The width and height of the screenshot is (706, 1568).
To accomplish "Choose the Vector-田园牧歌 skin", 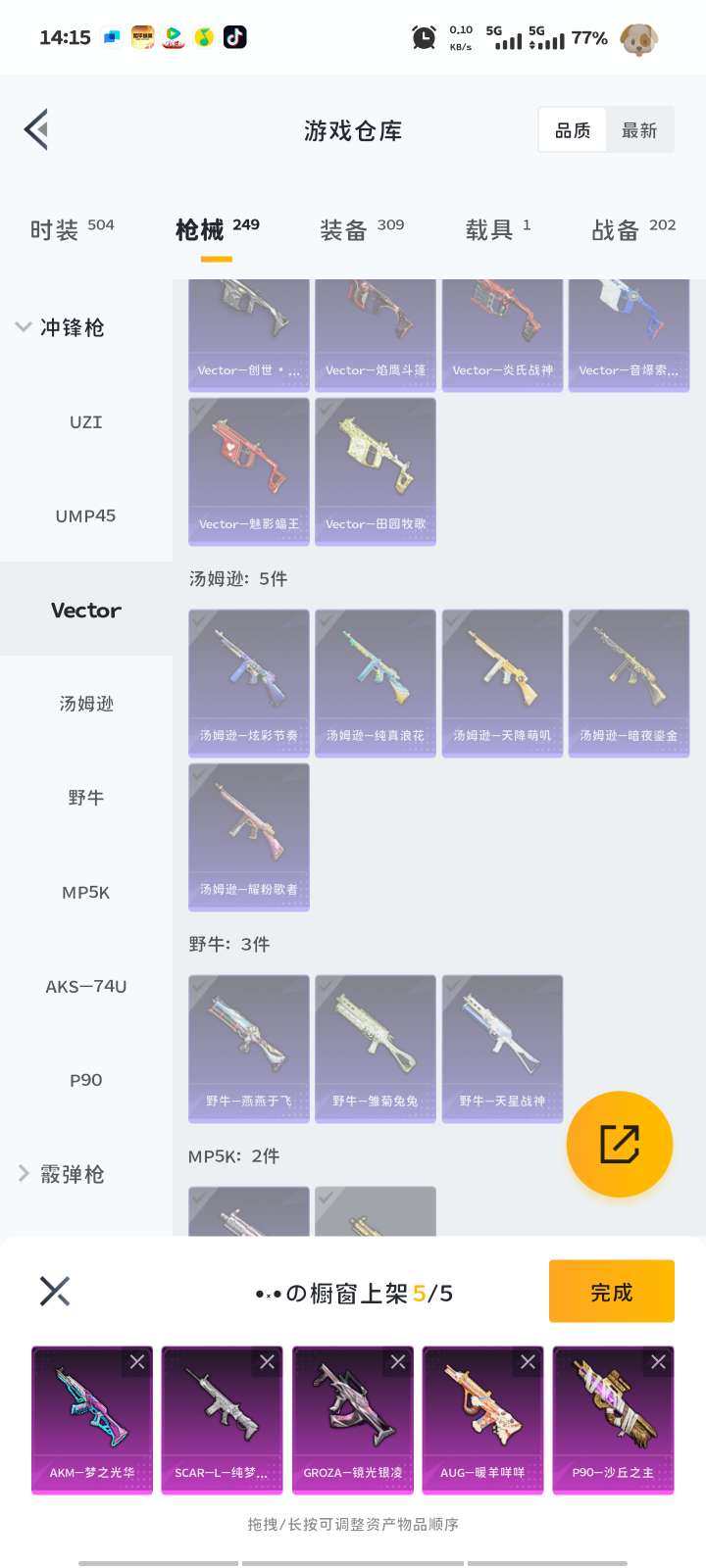I will 376,471.
